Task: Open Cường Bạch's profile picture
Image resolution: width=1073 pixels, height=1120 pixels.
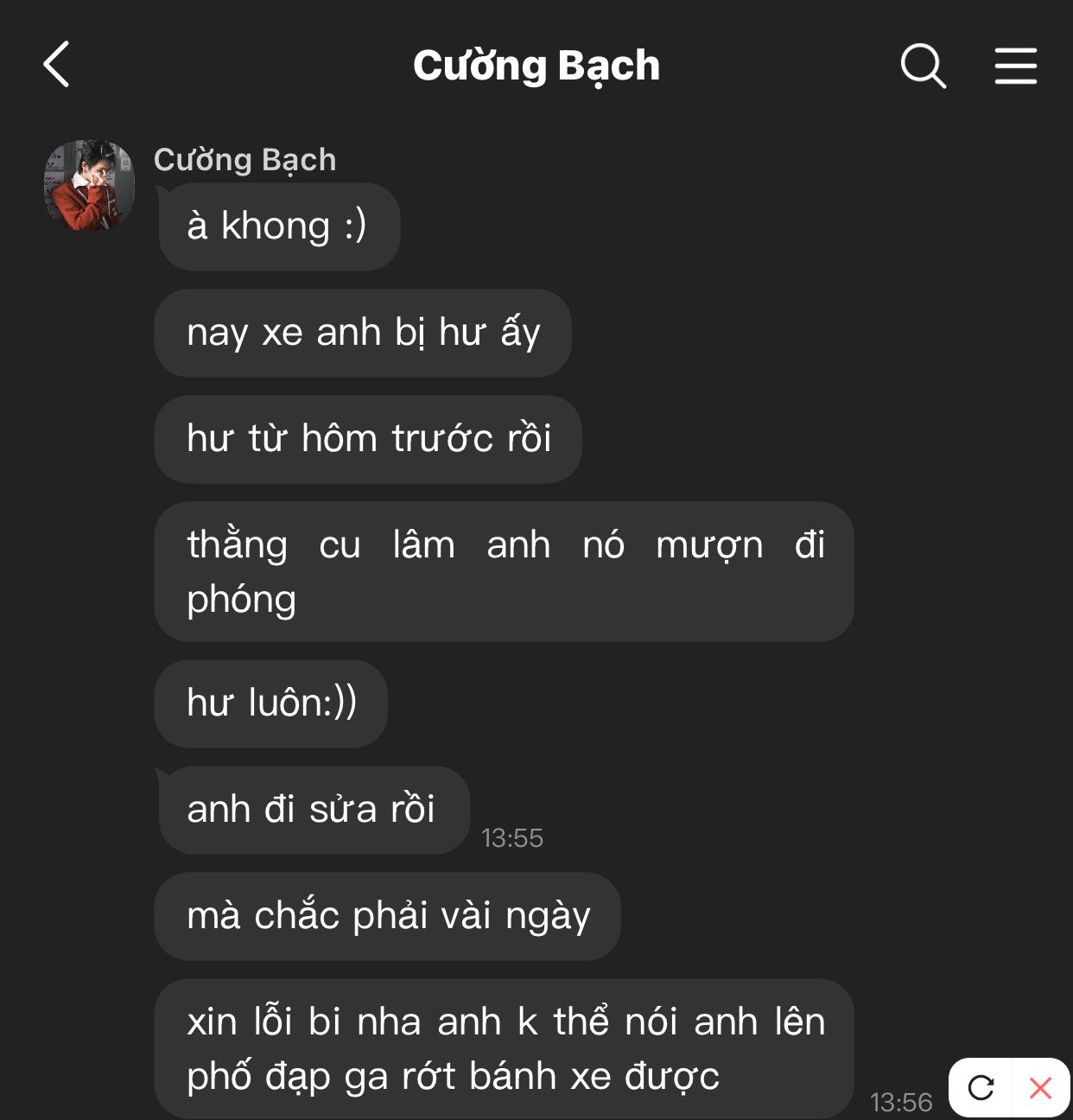Action: coord(89,185)
